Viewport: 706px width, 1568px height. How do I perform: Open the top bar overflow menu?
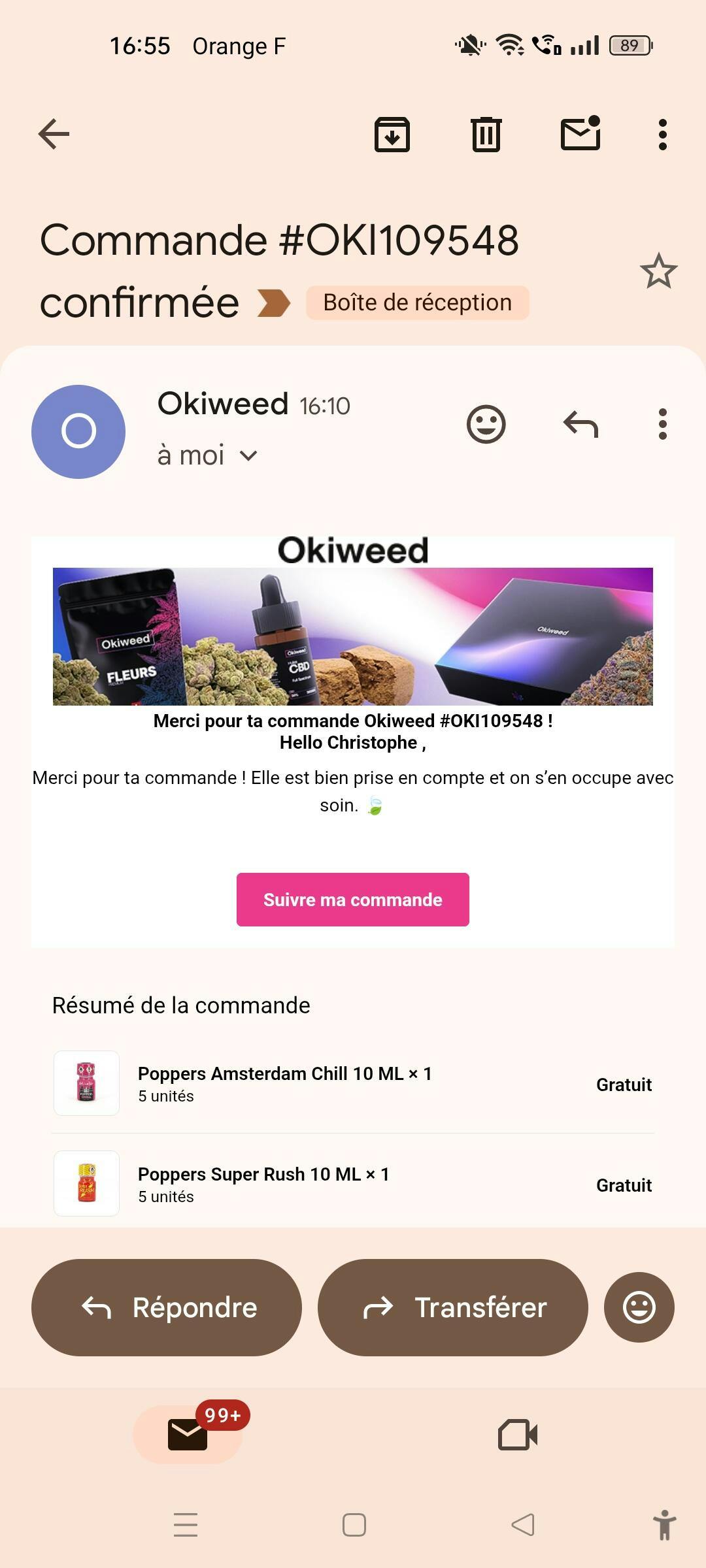click(662, 135)
